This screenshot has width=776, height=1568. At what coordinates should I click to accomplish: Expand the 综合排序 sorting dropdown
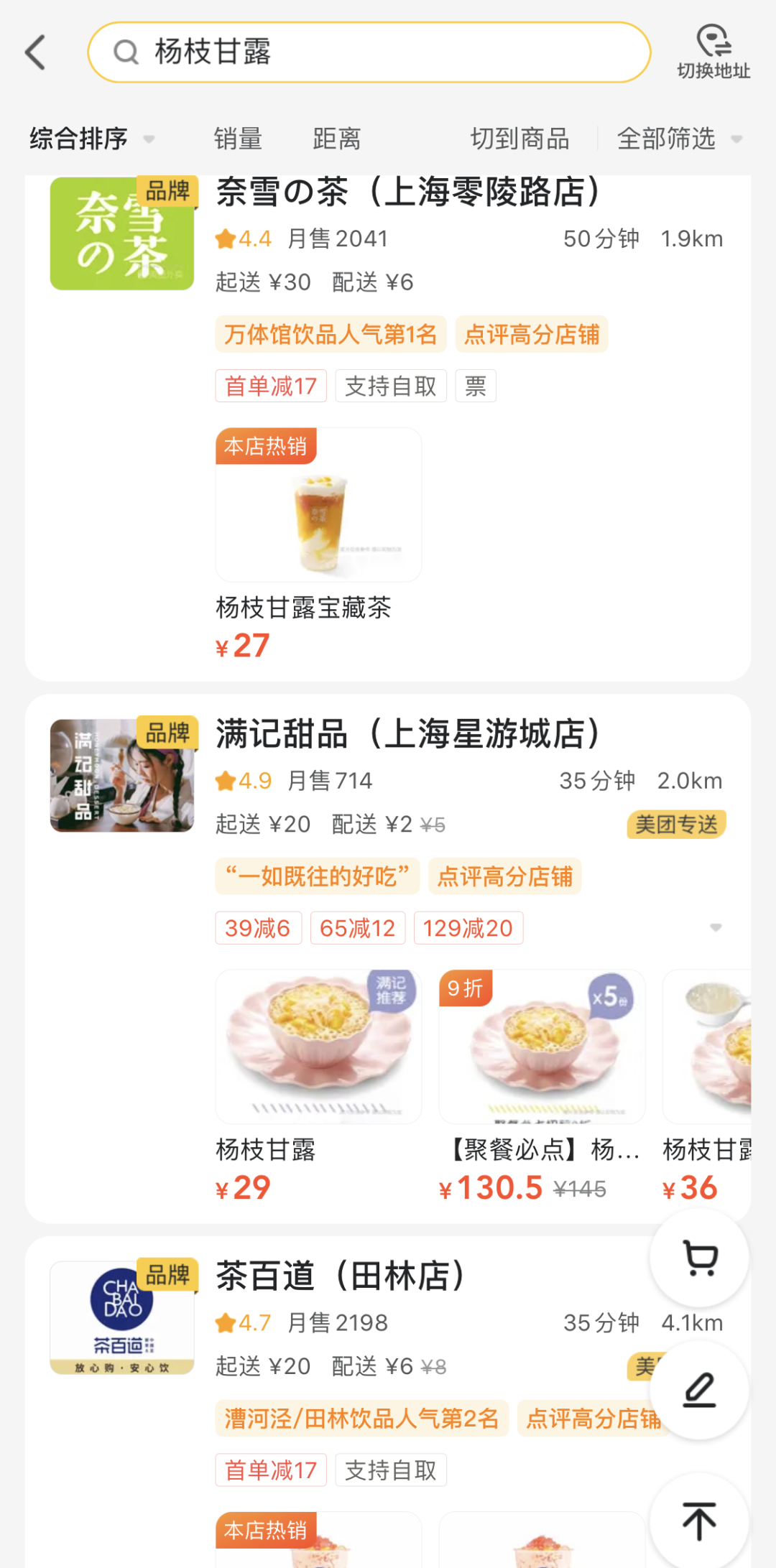click(x=91, y=139)
